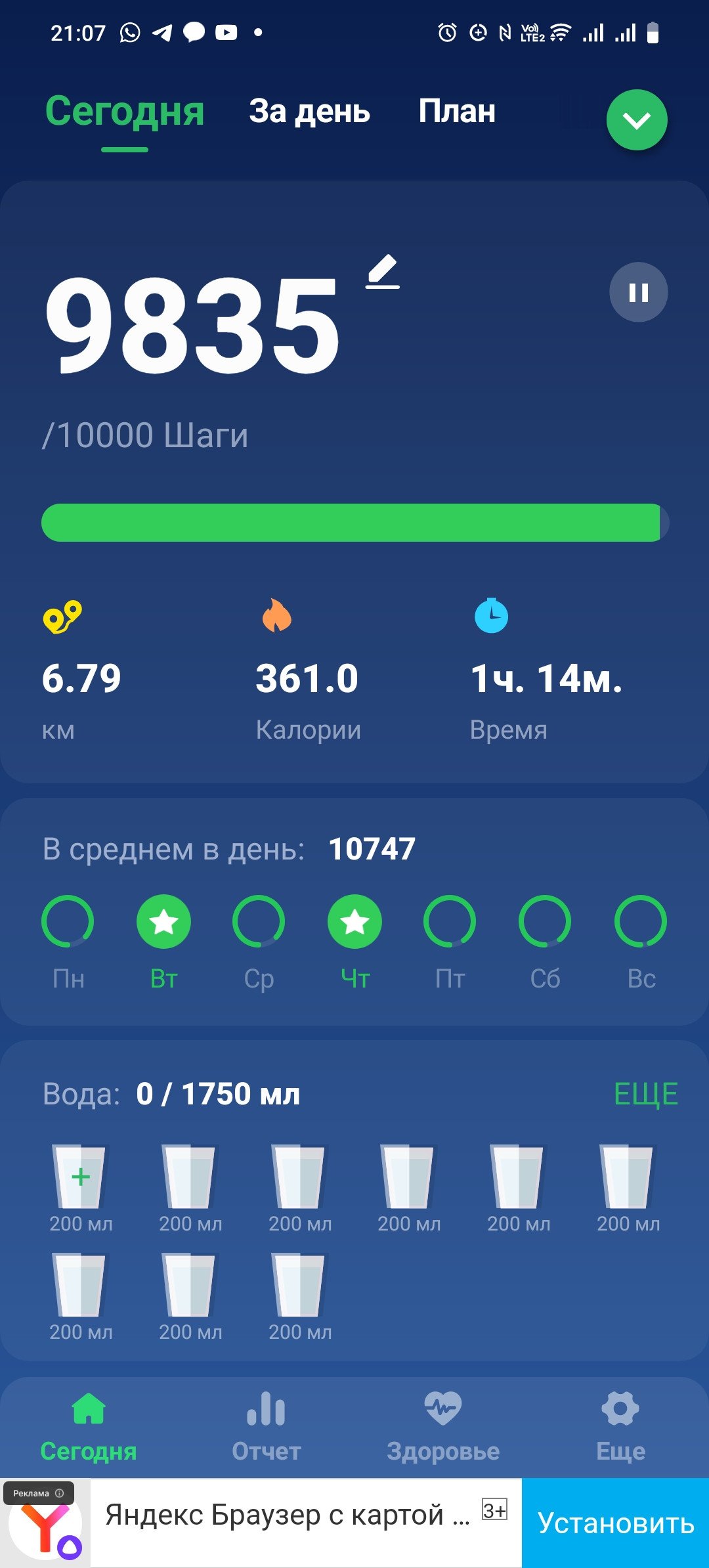The image size is (709, 1568).
Task: Open the Отчет bottom tab
Action: point(266,1427)
